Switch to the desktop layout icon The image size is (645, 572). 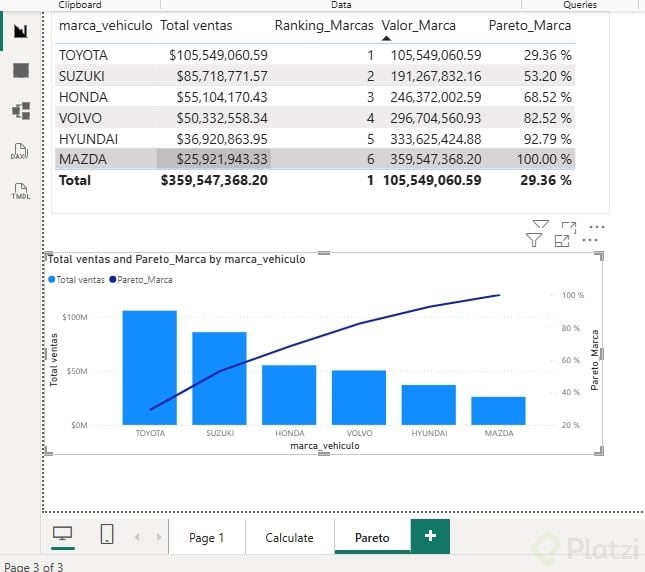pyautogui.click(x=63, y=536)
